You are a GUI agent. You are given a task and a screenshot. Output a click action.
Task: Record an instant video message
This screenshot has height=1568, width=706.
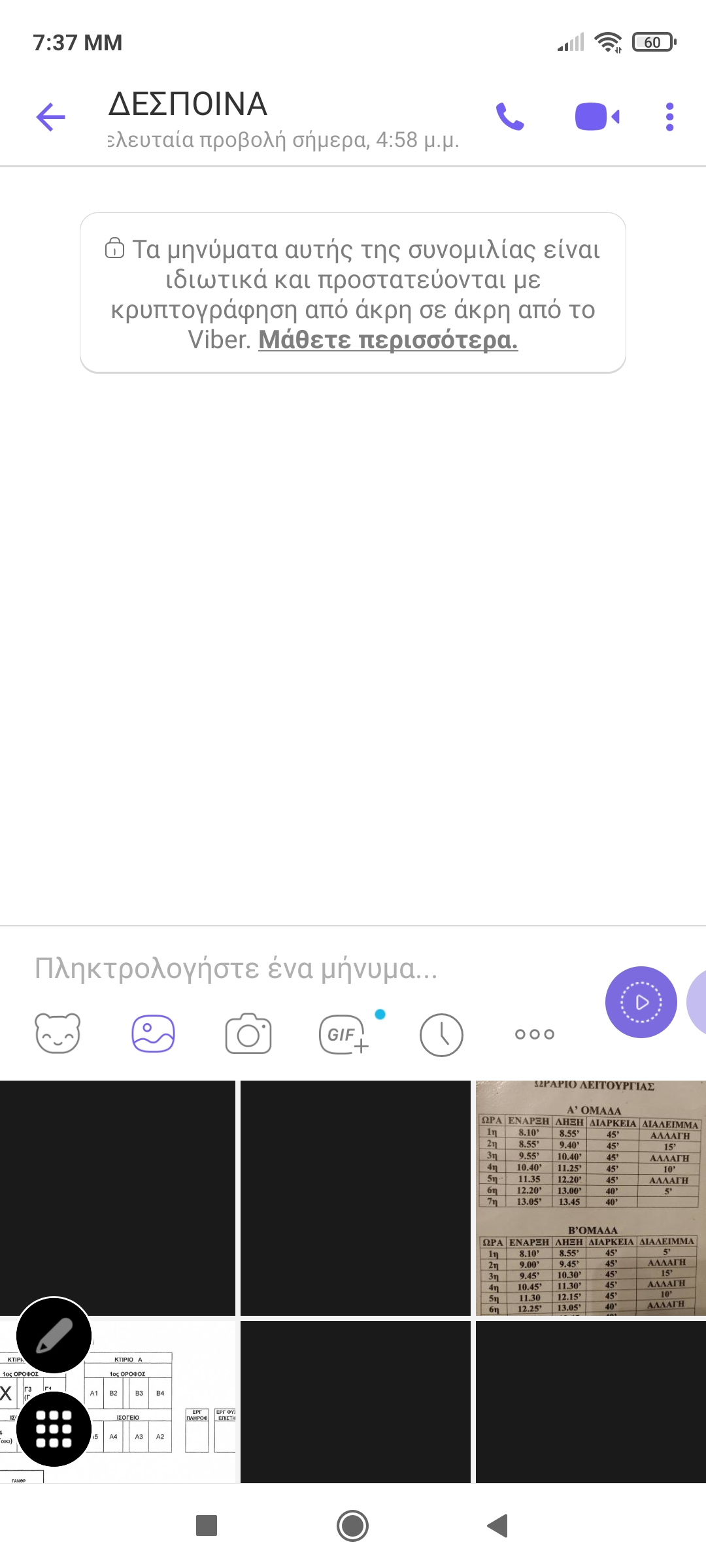tap(641, 1002)
